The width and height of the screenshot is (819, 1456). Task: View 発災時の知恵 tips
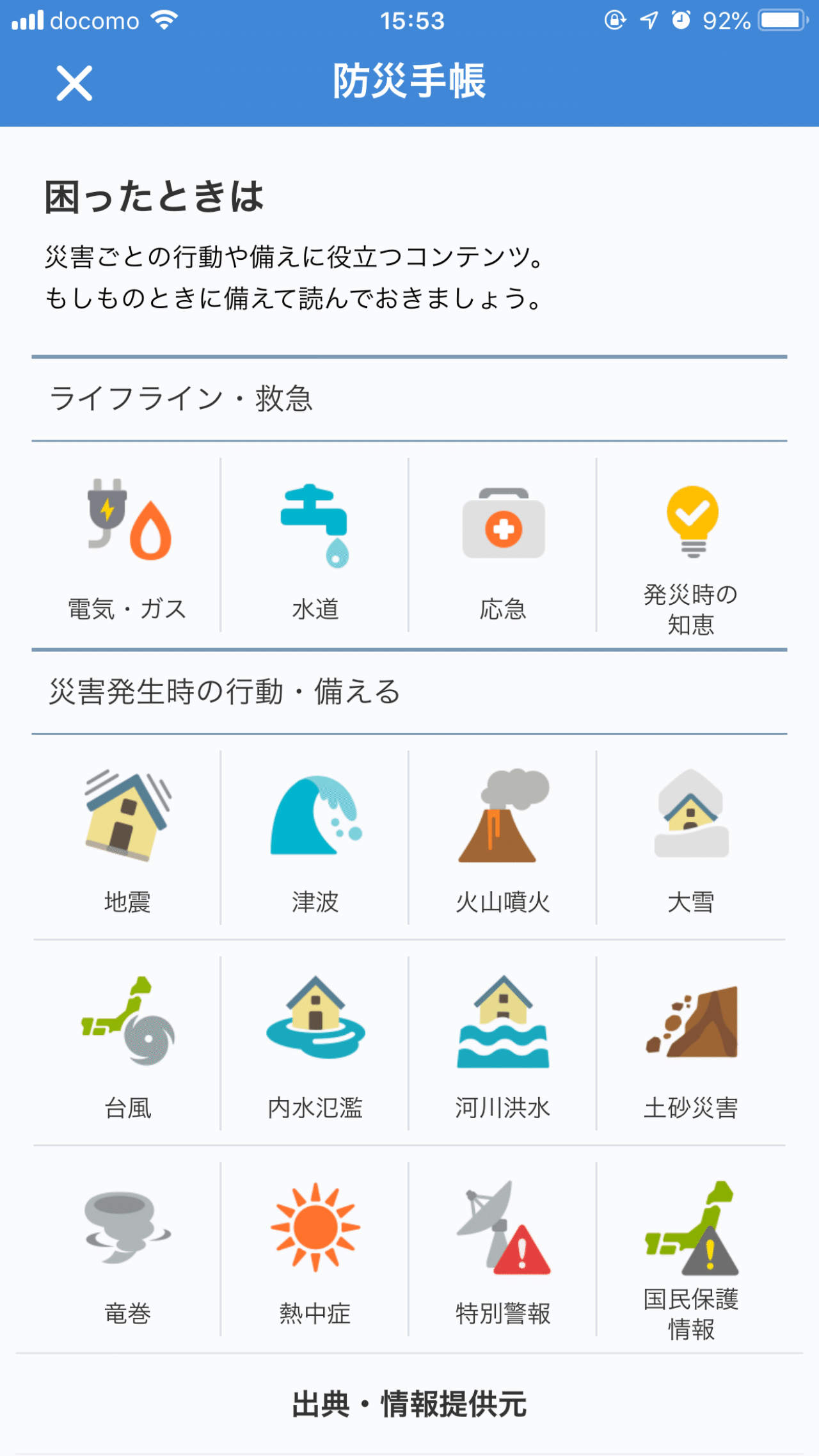pyautogui.click(x=691, y=545)
